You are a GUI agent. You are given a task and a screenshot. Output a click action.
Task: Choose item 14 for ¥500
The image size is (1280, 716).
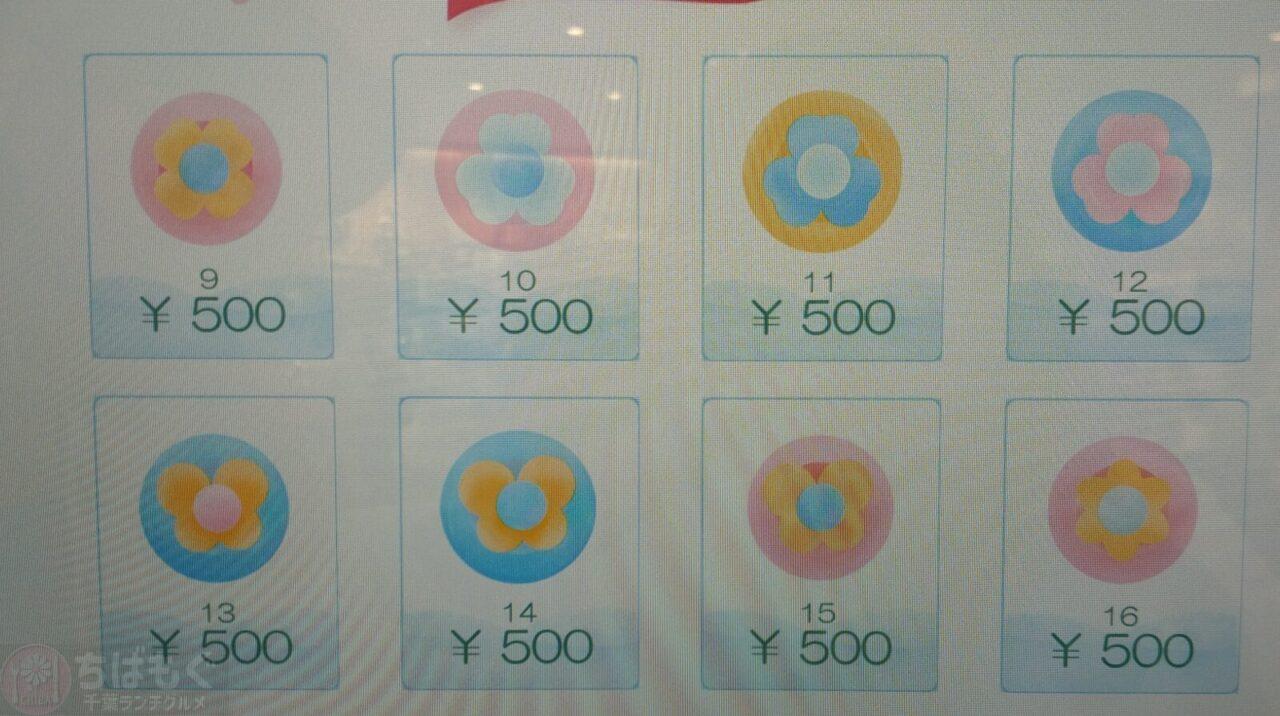tap(519, 544)
